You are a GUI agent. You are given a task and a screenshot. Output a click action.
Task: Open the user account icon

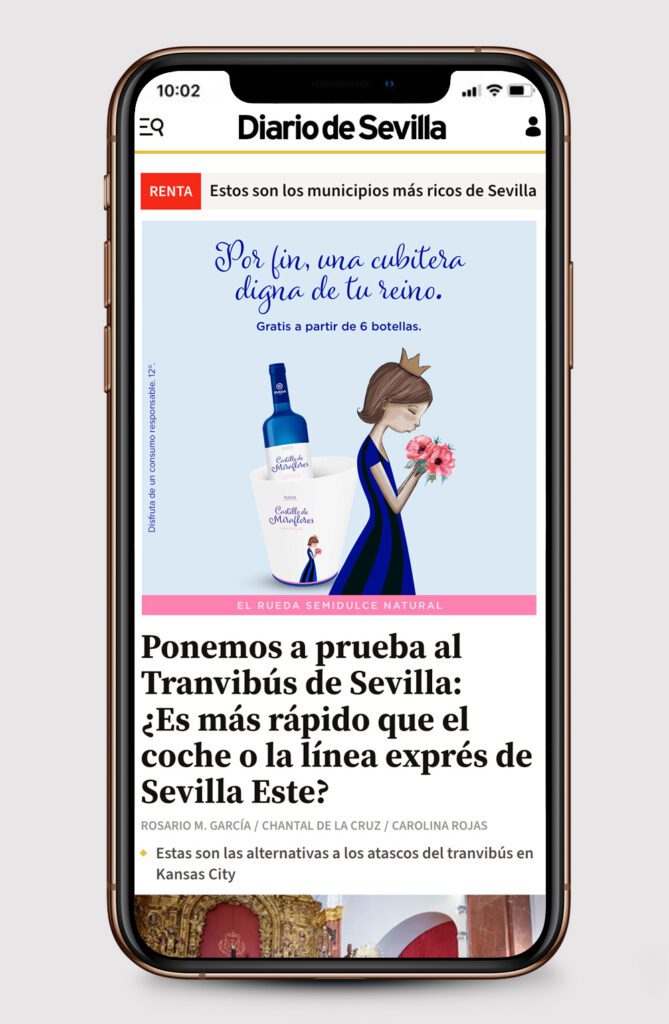(532, 127)
